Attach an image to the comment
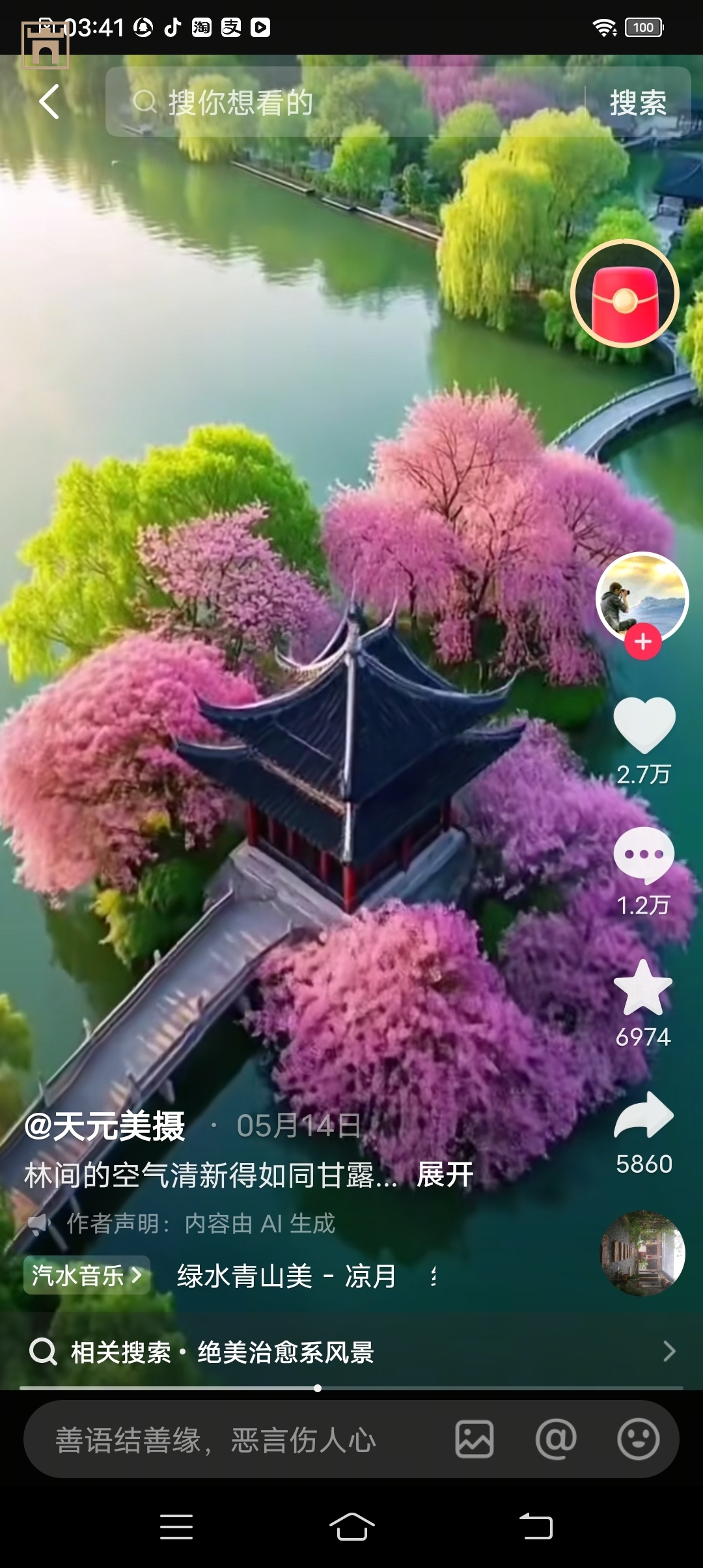The image size is (703, 1568). (x=475, y=1440)
